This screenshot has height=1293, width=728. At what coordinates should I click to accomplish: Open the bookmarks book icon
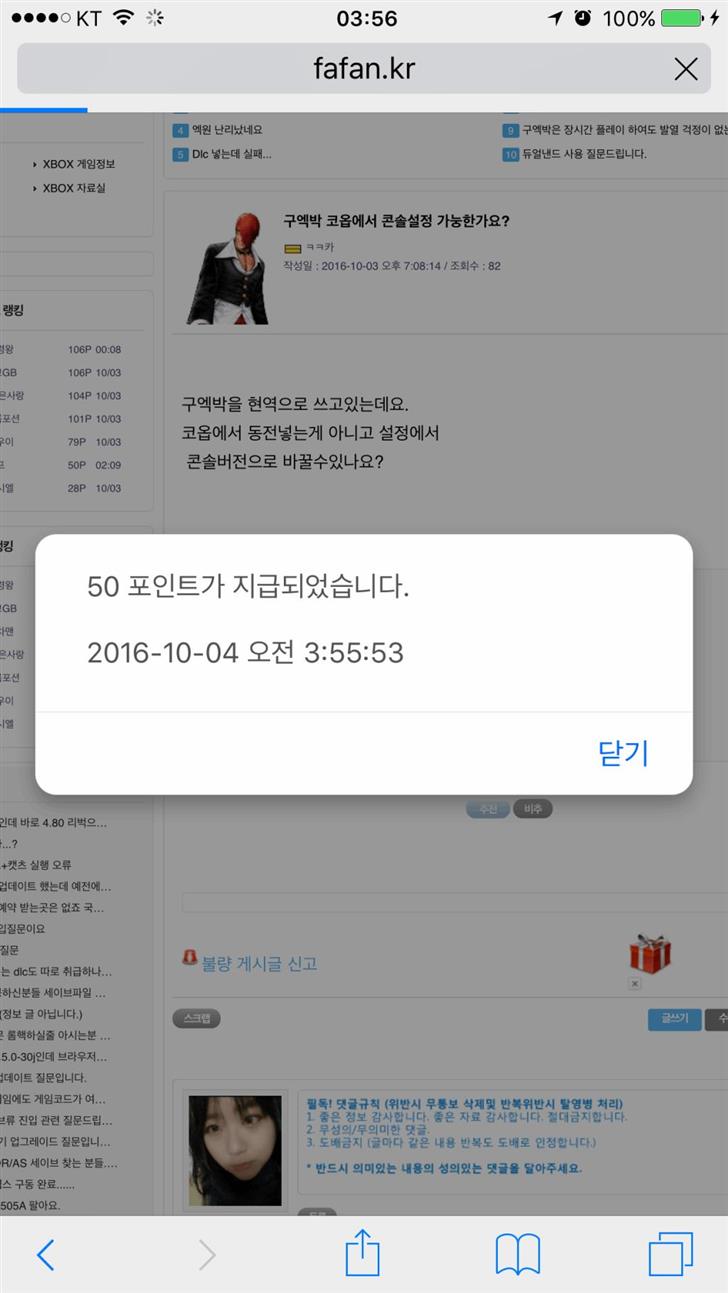517,1254
